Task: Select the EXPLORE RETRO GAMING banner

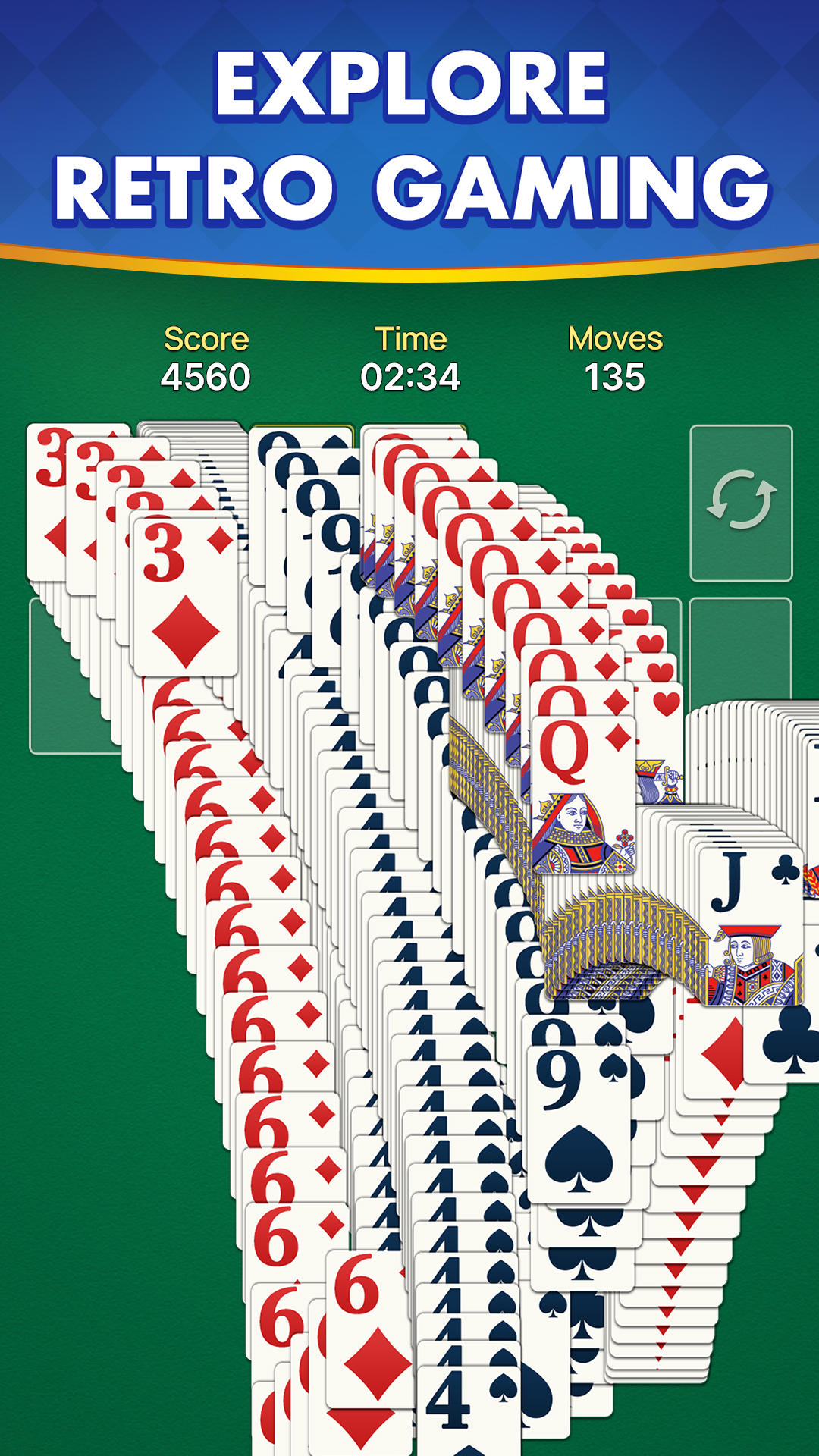Action: point(409,129)
